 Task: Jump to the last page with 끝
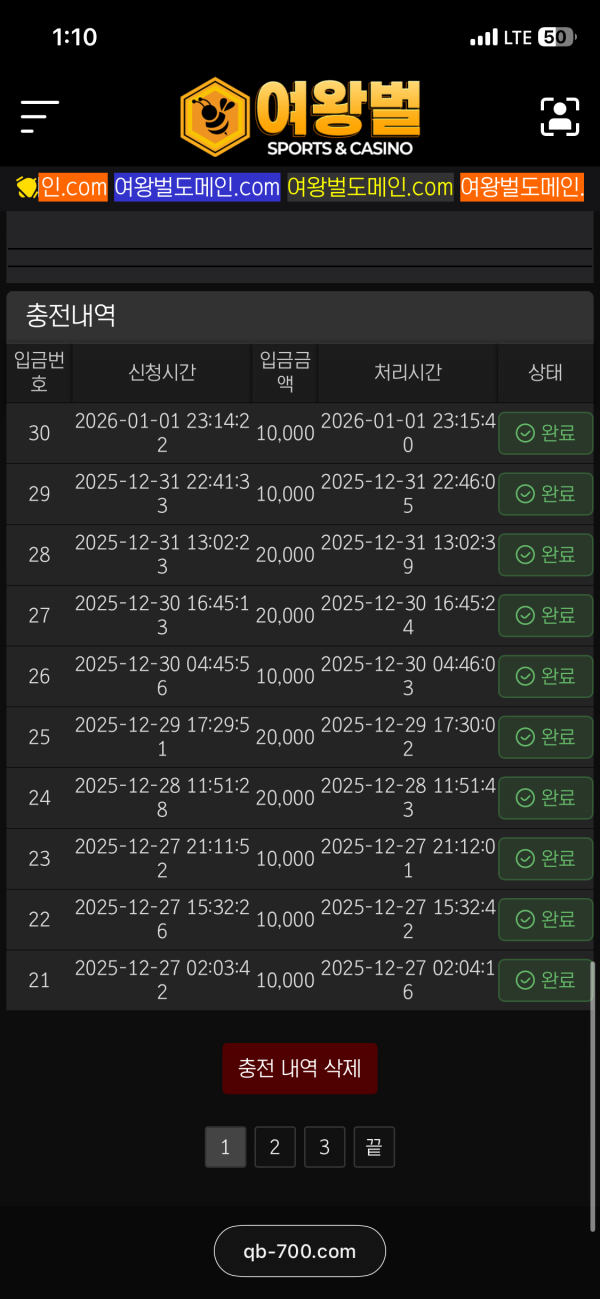coord(374,1147)
